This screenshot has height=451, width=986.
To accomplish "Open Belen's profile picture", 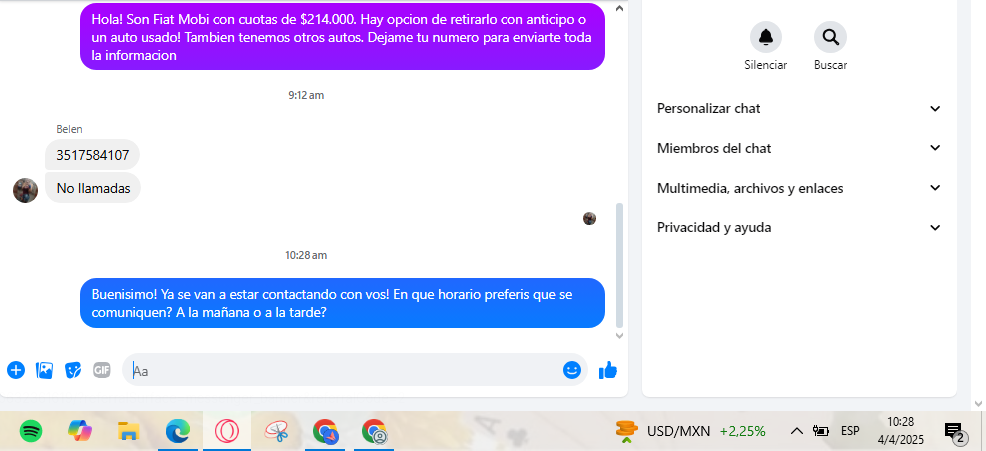I will pyautogui.click(x=26, y=190).
